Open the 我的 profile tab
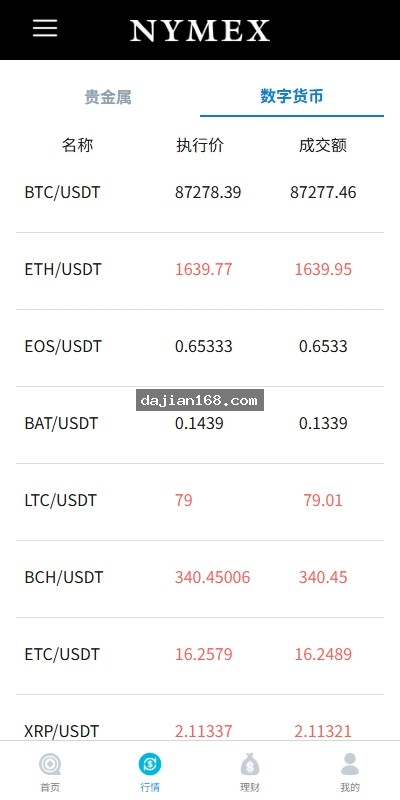The height and width of the screenshot is (800, 400). tap(350, 771)
